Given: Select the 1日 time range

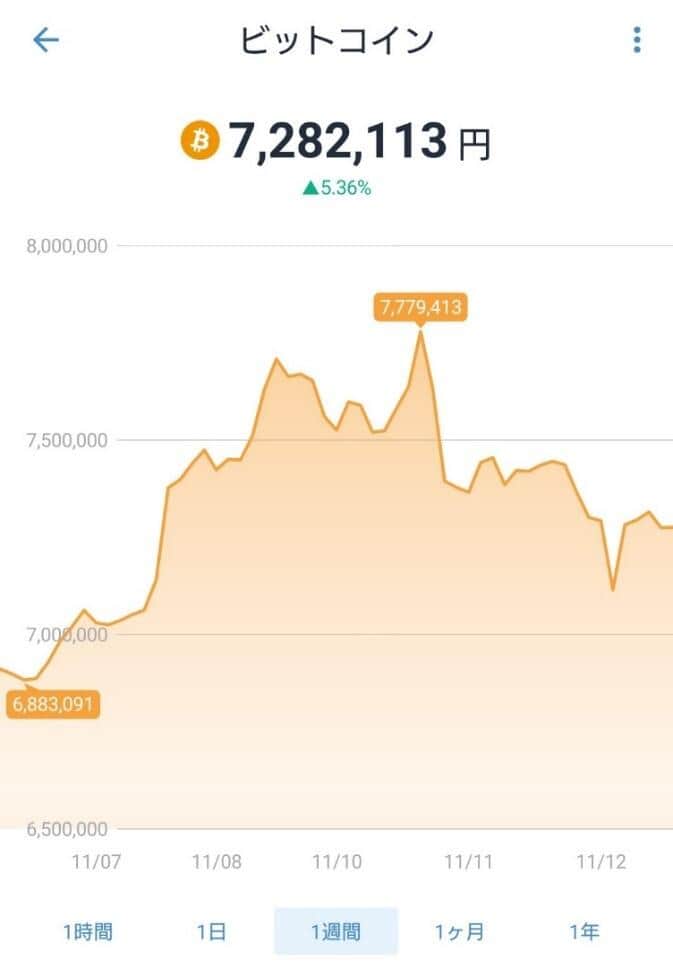Looking at the screenshot, I should [211, 932].
